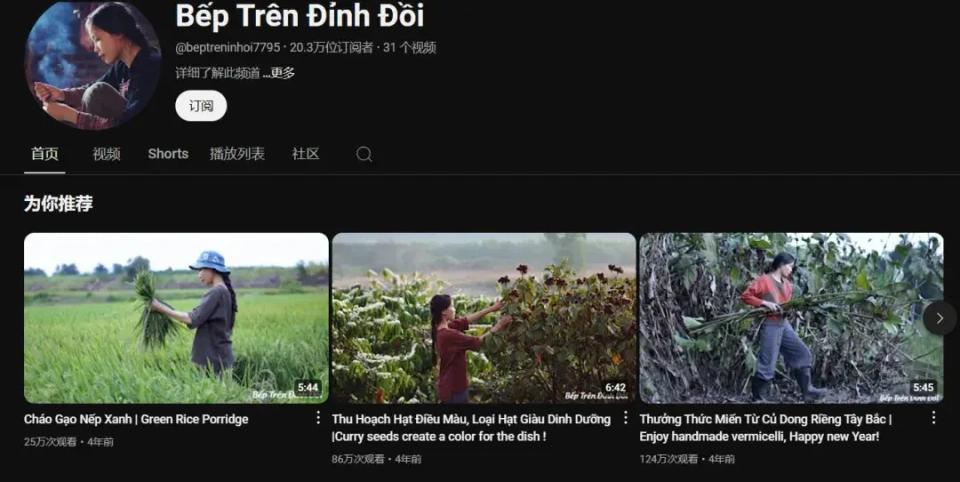
Task: Open options menu for Curry seeds video
Action: [x=626, y=418]
